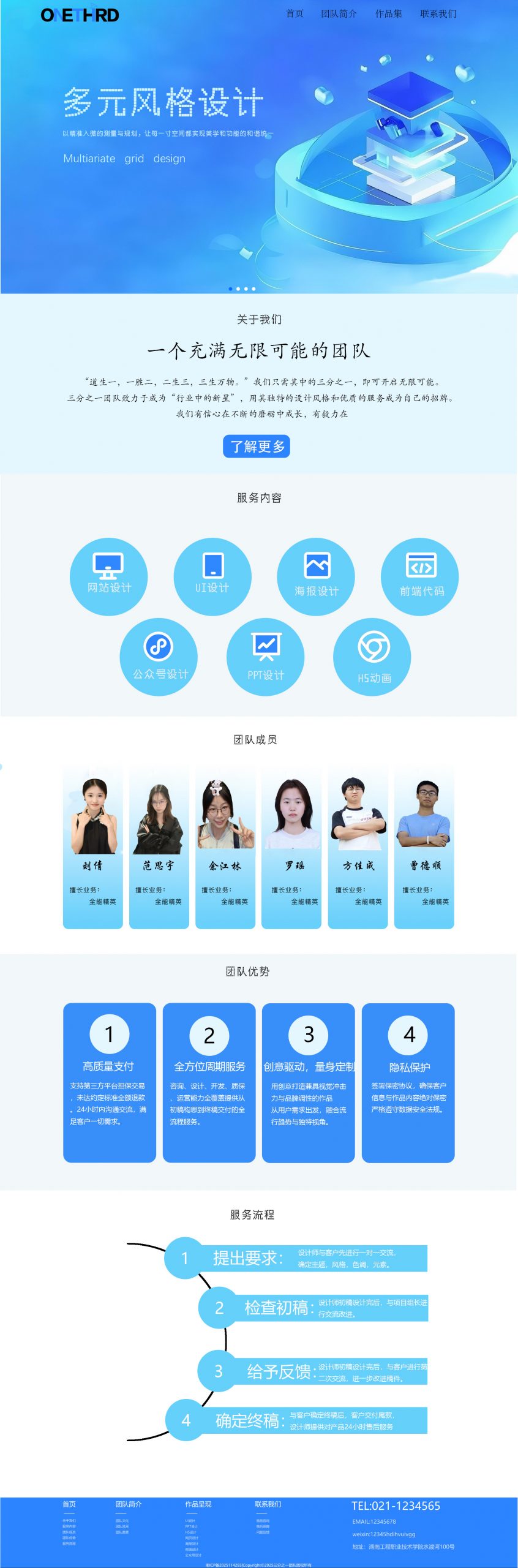Go to 团队简介 in the top navigation

tap(339, 13)
